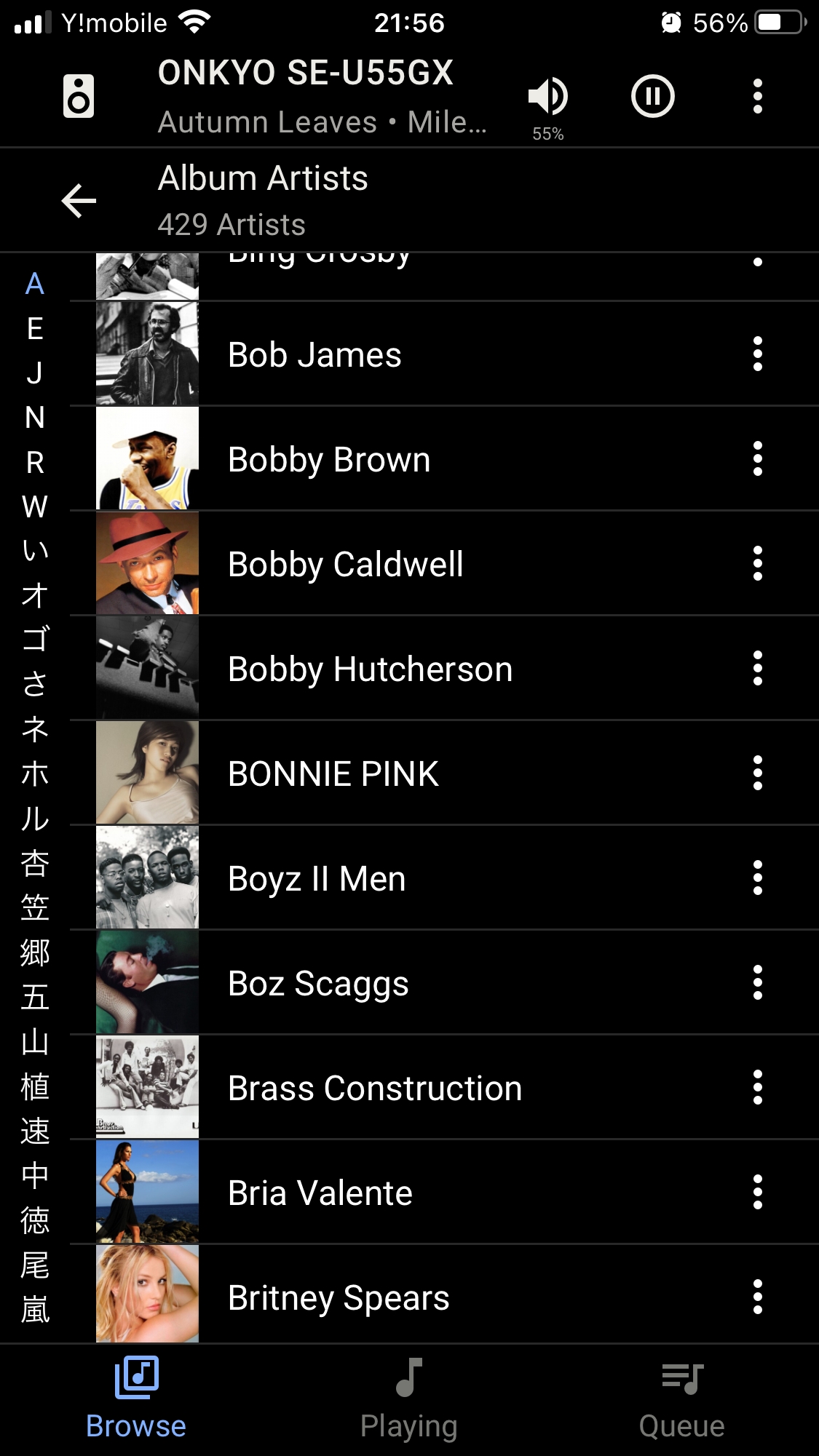Select the Browse tab
This screenshot has width=819, height=1456.
coord(136,1399)
